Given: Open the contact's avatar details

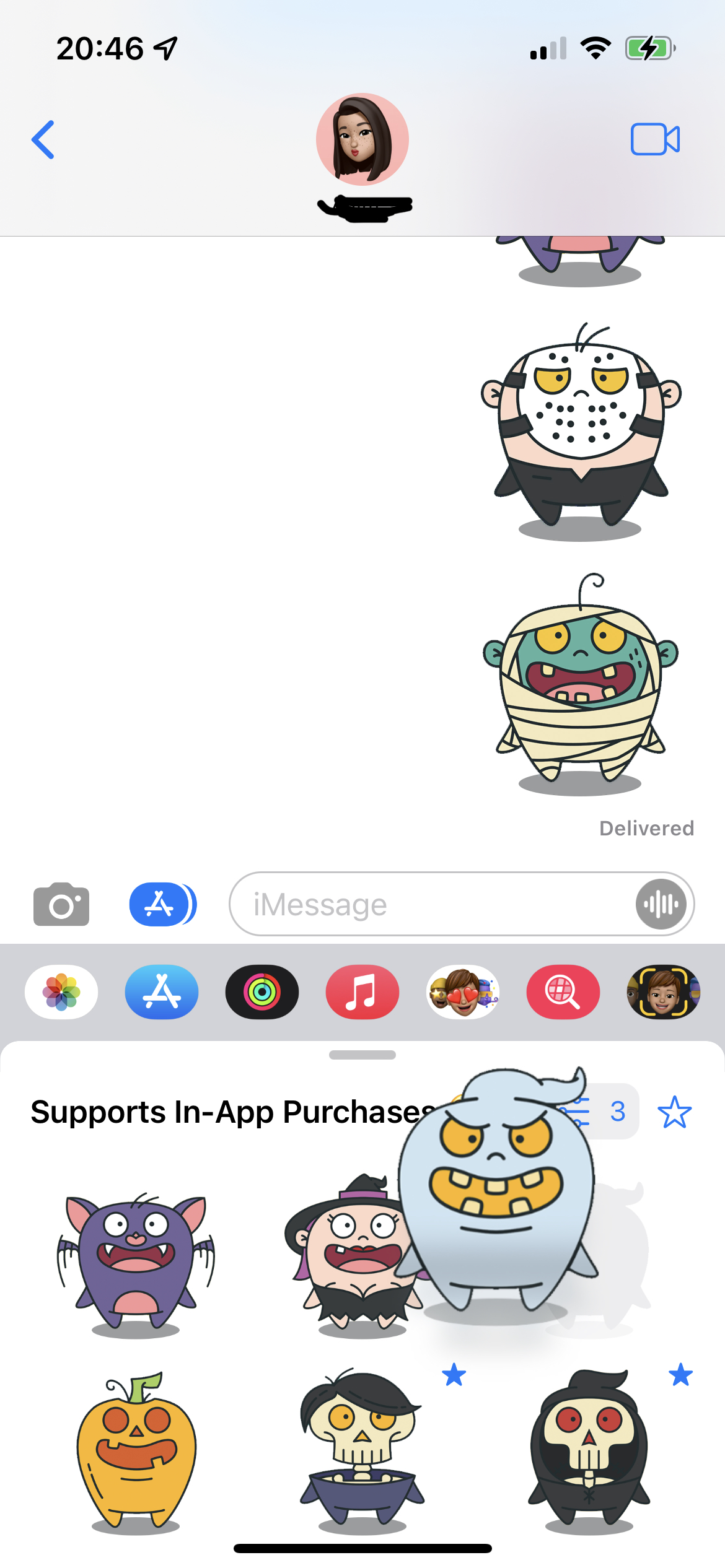Looking at the screenshot, I should click(362, 140).
